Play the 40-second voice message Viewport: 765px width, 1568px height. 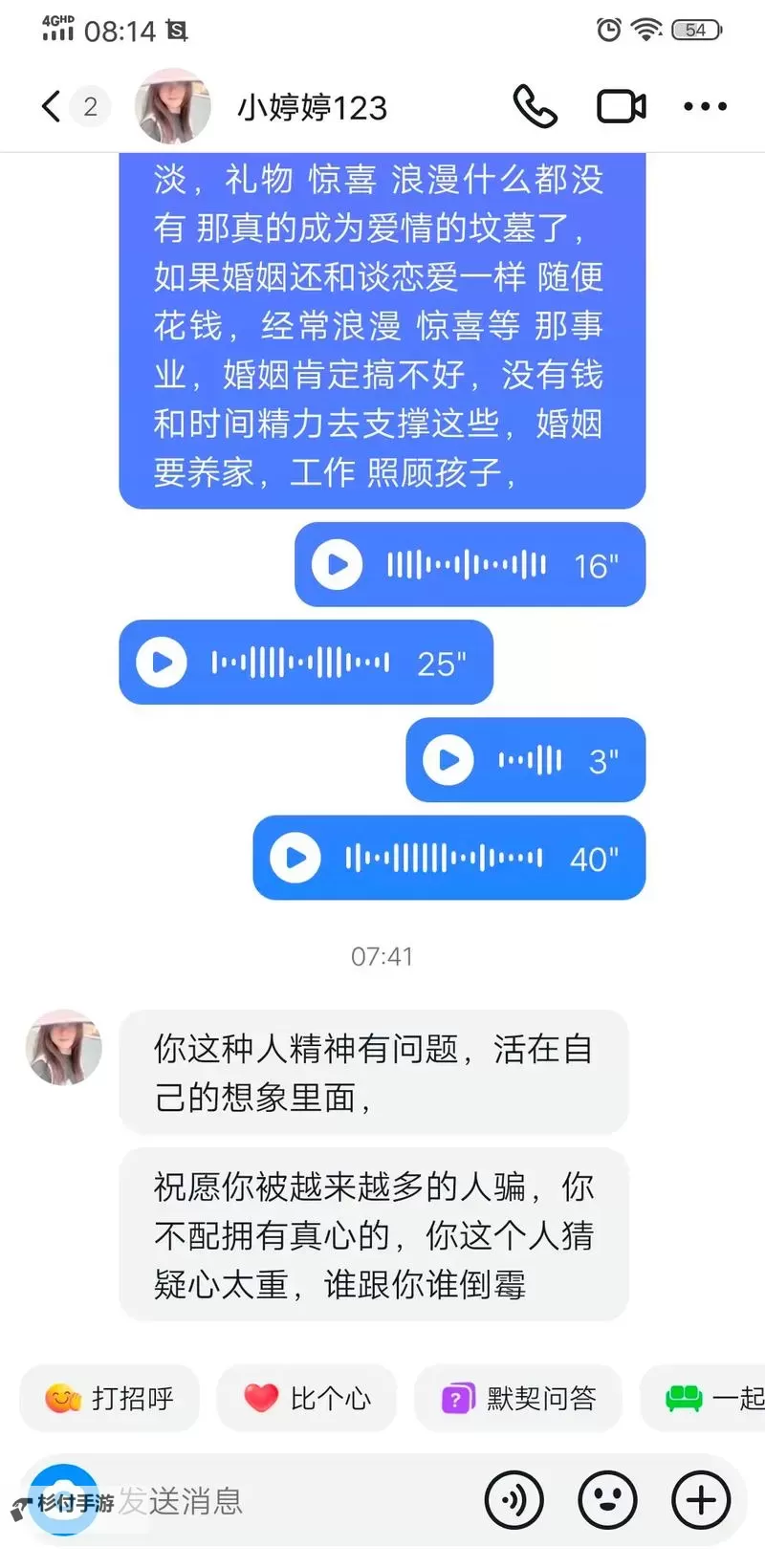[295, 858]
